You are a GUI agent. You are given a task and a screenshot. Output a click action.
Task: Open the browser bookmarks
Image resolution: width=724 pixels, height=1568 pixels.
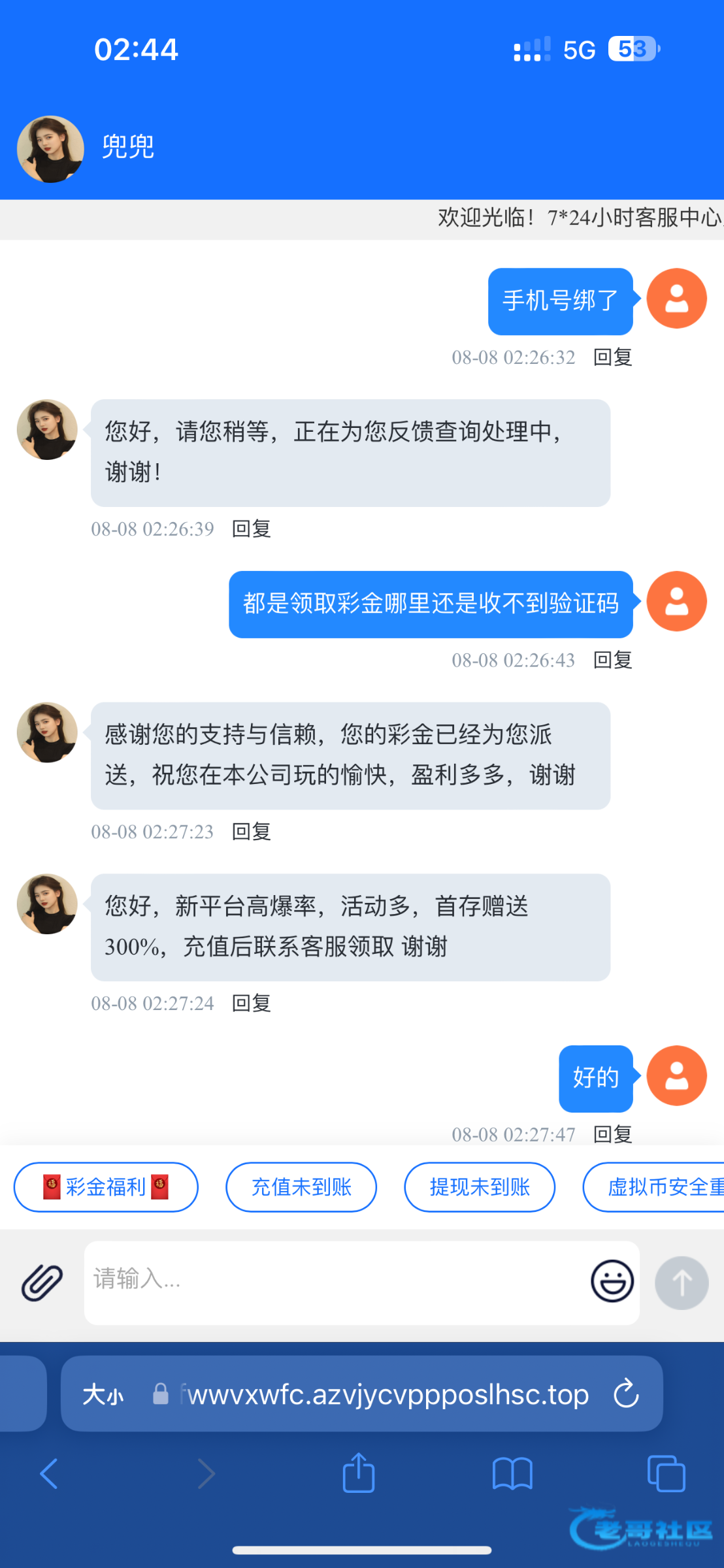coord(513,1474)
